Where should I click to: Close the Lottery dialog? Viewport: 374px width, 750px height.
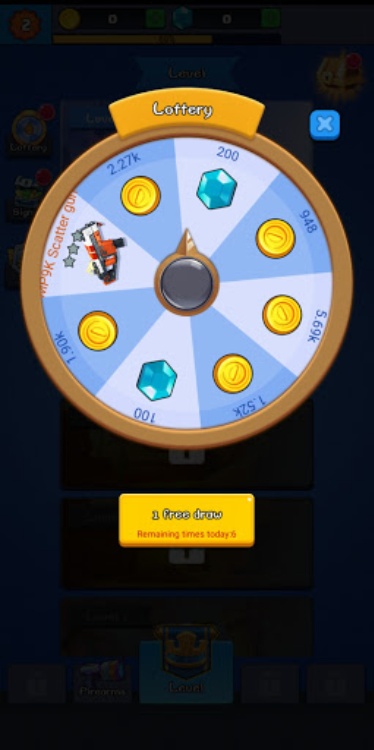click(x=325, y=125)
